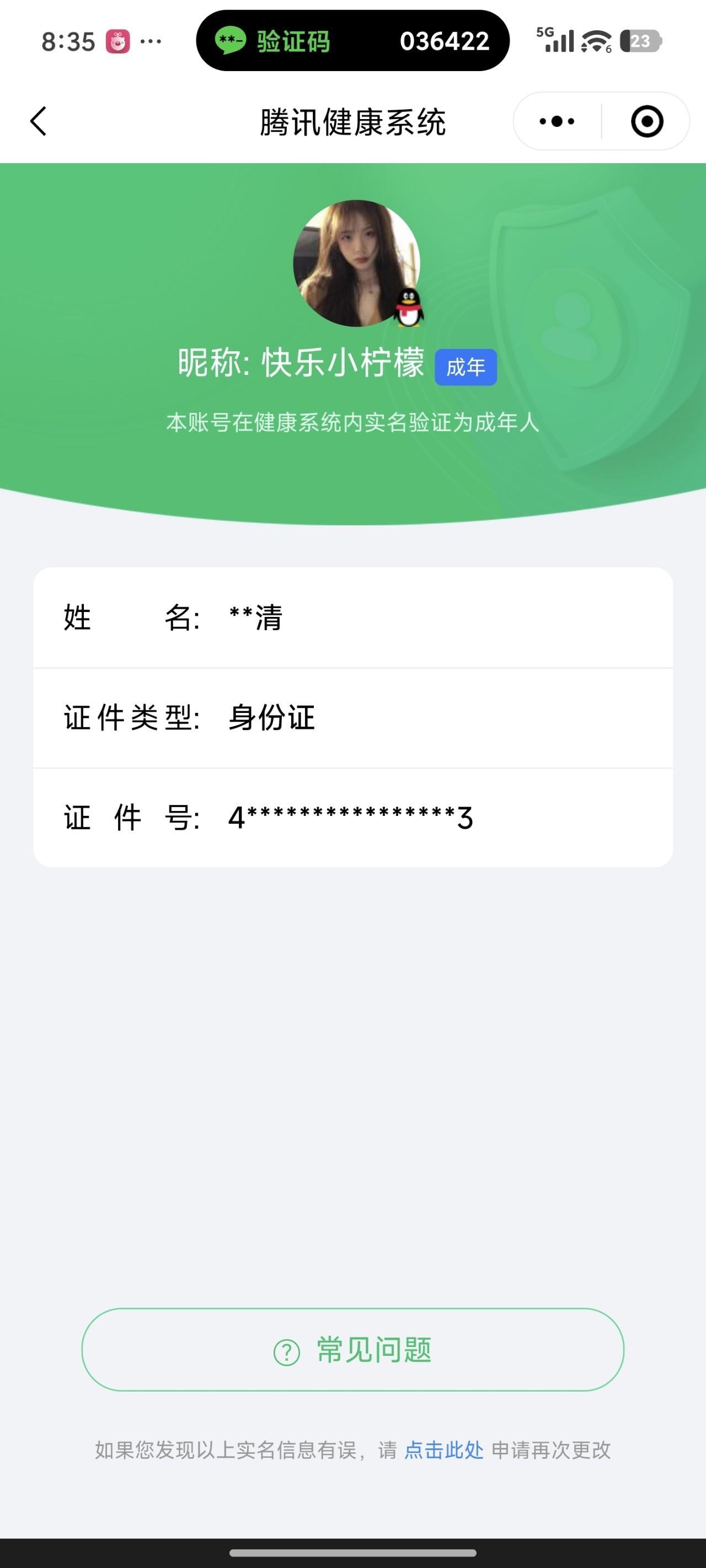Tap the WeChat message icon in the banner
706x1568 pixels.
pos(232,41)
